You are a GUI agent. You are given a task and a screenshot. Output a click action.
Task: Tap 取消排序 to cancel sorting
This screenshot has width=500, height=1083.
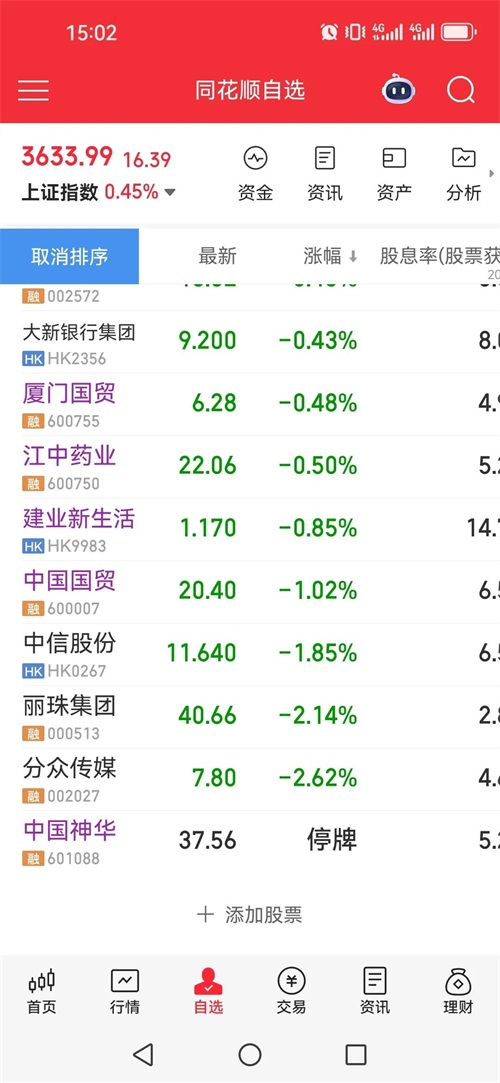[x=69, y=256]
